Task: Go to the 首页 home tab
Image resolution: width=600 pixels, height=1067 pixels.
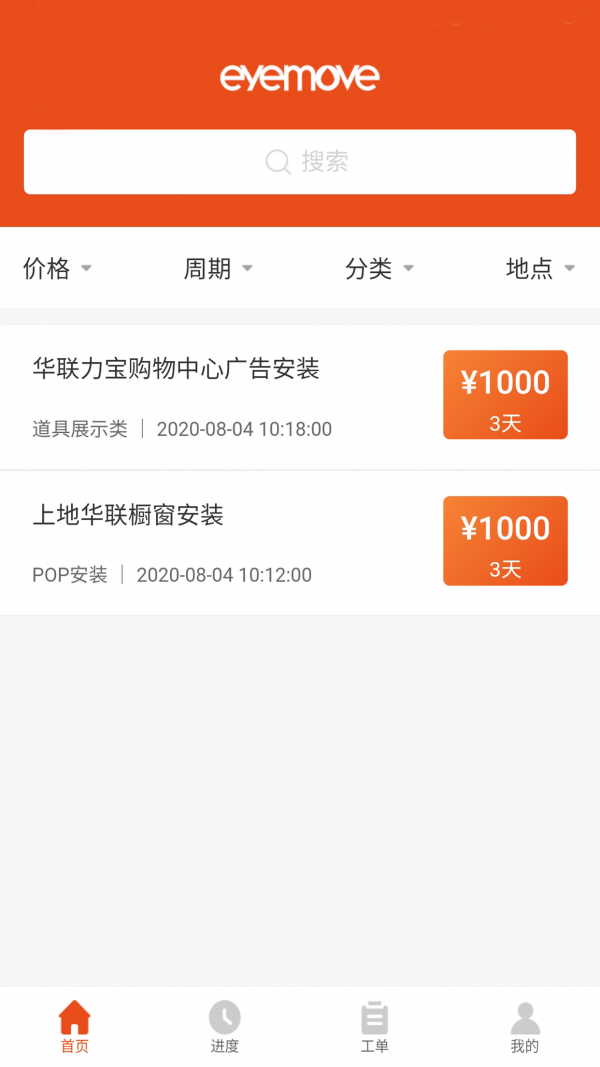Action: coord(75,1027)
